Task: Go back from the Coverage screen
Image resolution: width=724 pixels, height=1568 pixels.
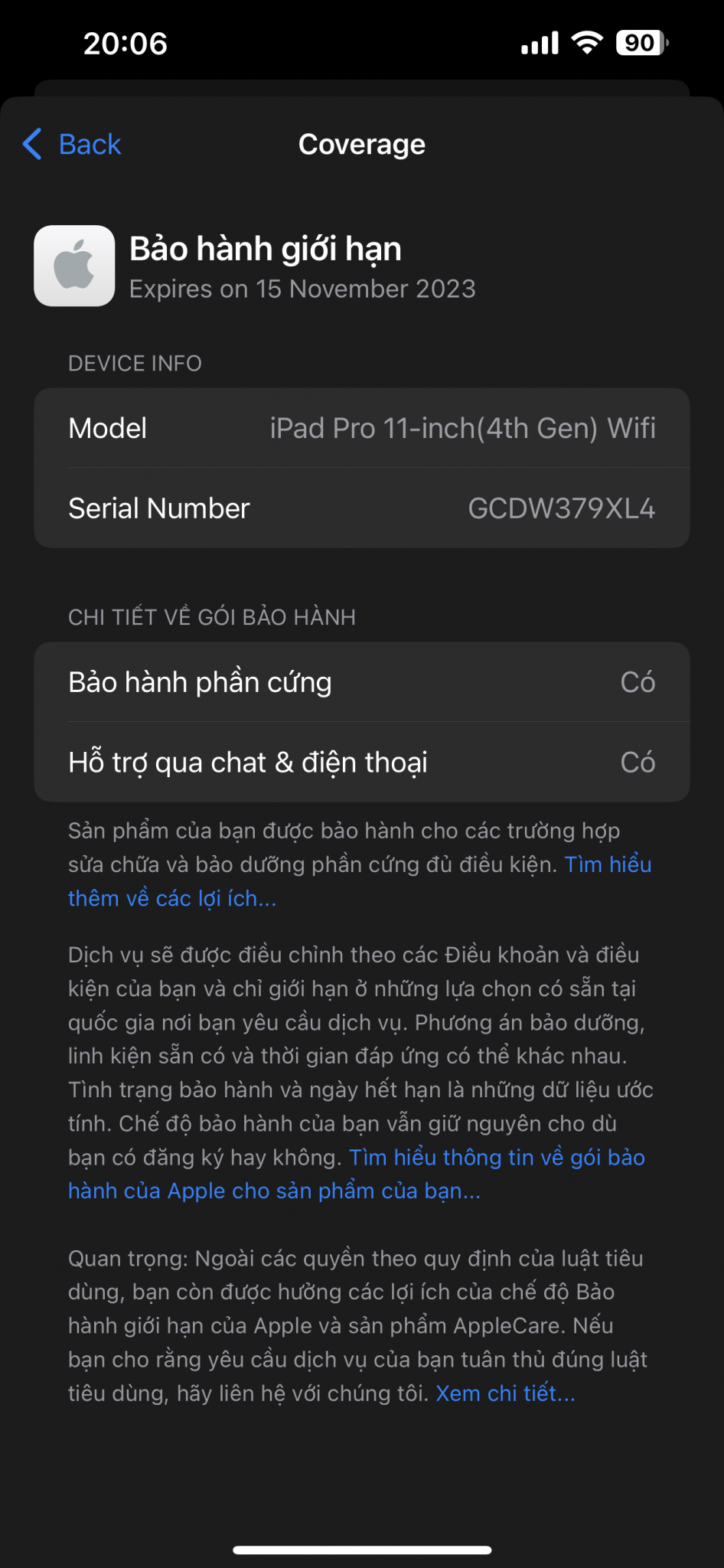Action: 73,144
